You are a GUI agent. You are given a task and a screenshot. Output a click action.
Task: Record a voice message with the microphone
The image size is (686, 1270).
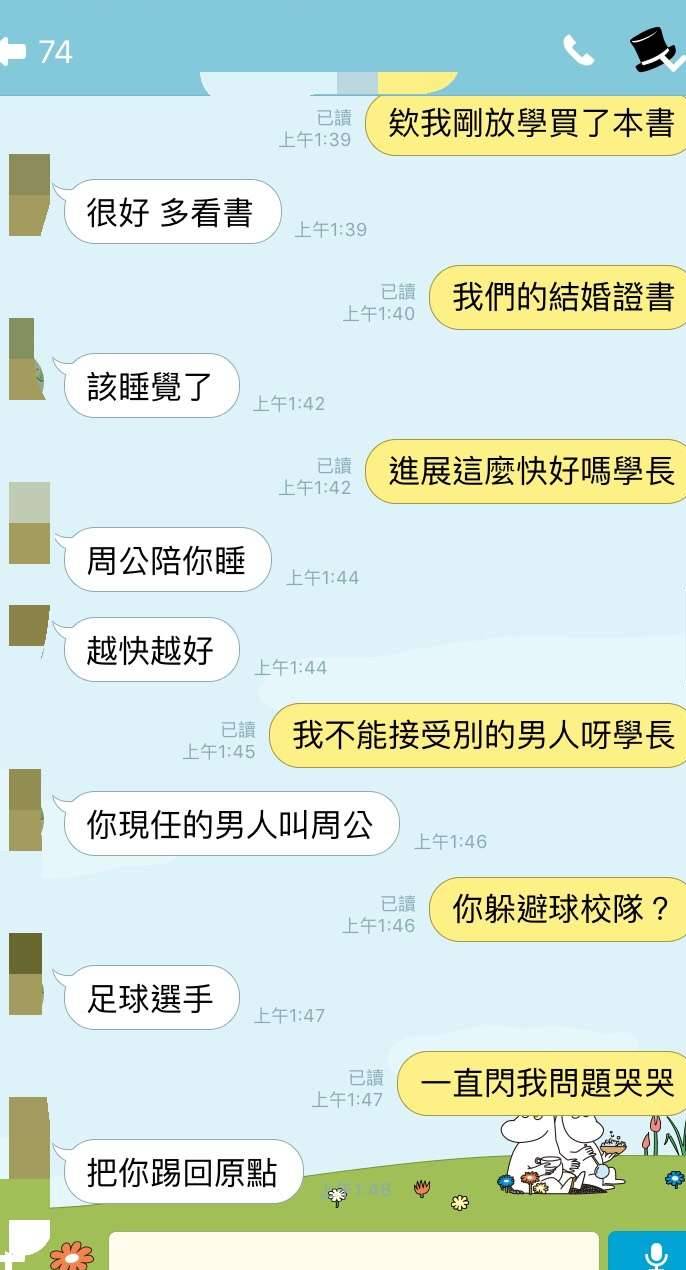point(655,1252)
